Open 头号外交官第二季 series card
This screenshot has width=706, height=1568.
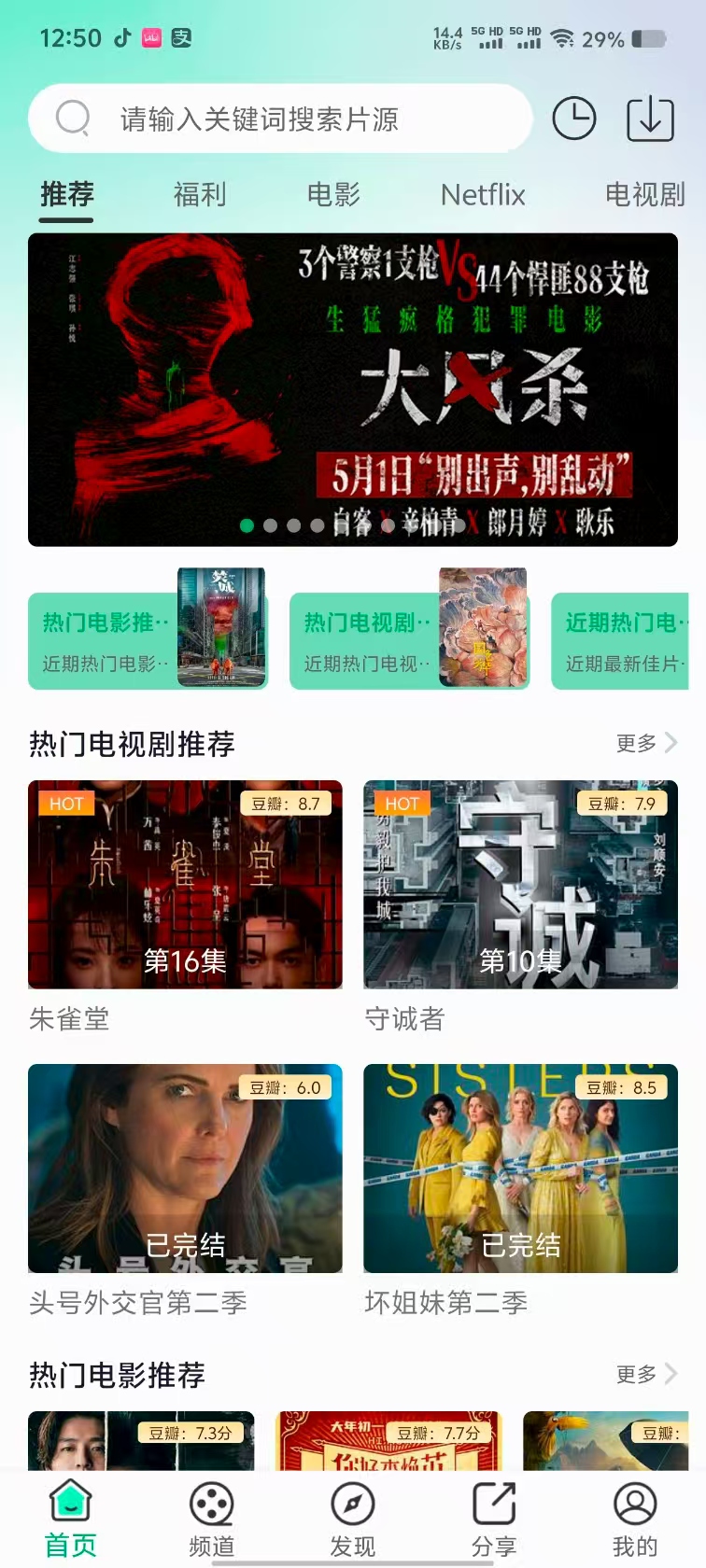point(185,1169)
